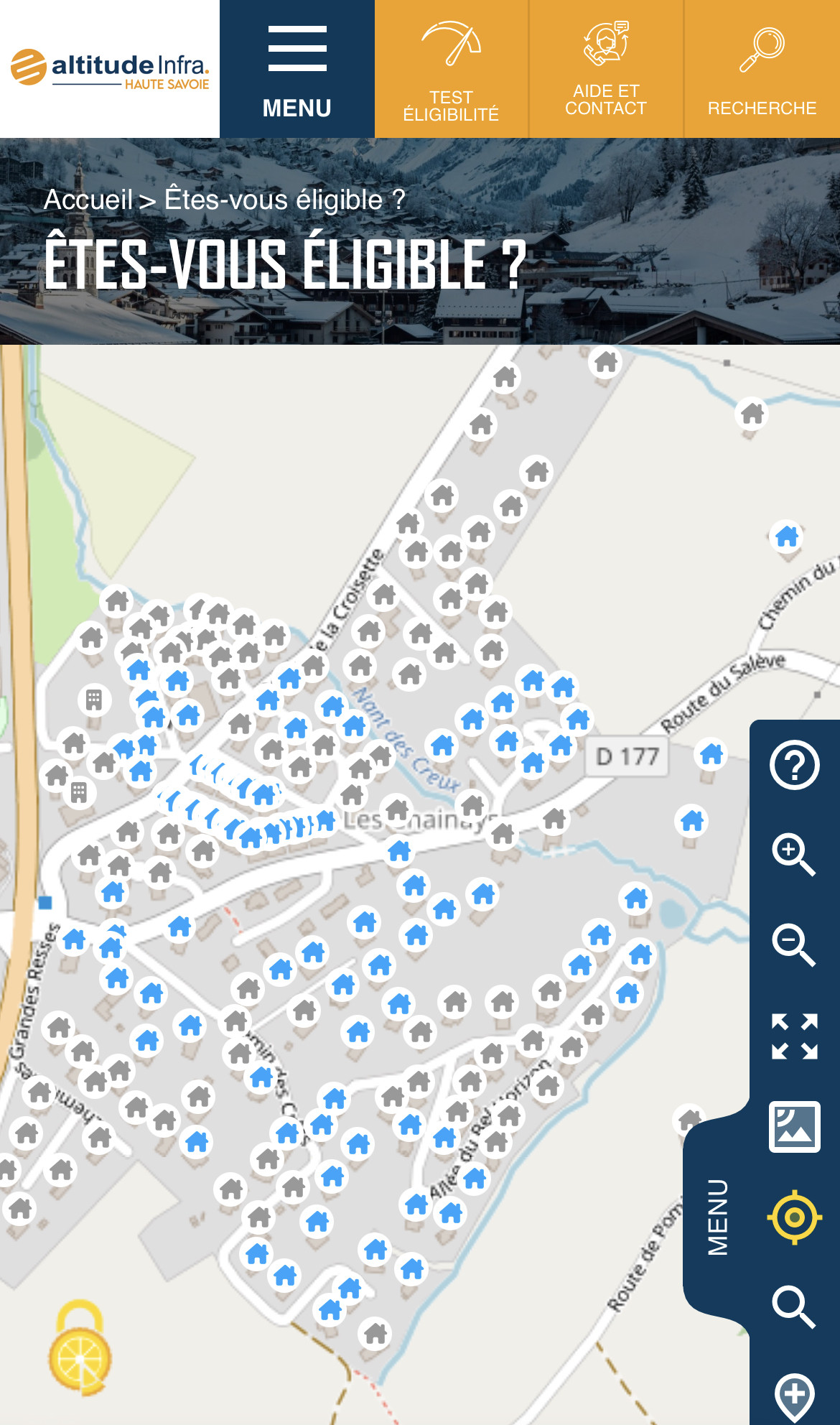
Task: Go back to Accueil via the breadcrumb
Action: coord(88,200)
